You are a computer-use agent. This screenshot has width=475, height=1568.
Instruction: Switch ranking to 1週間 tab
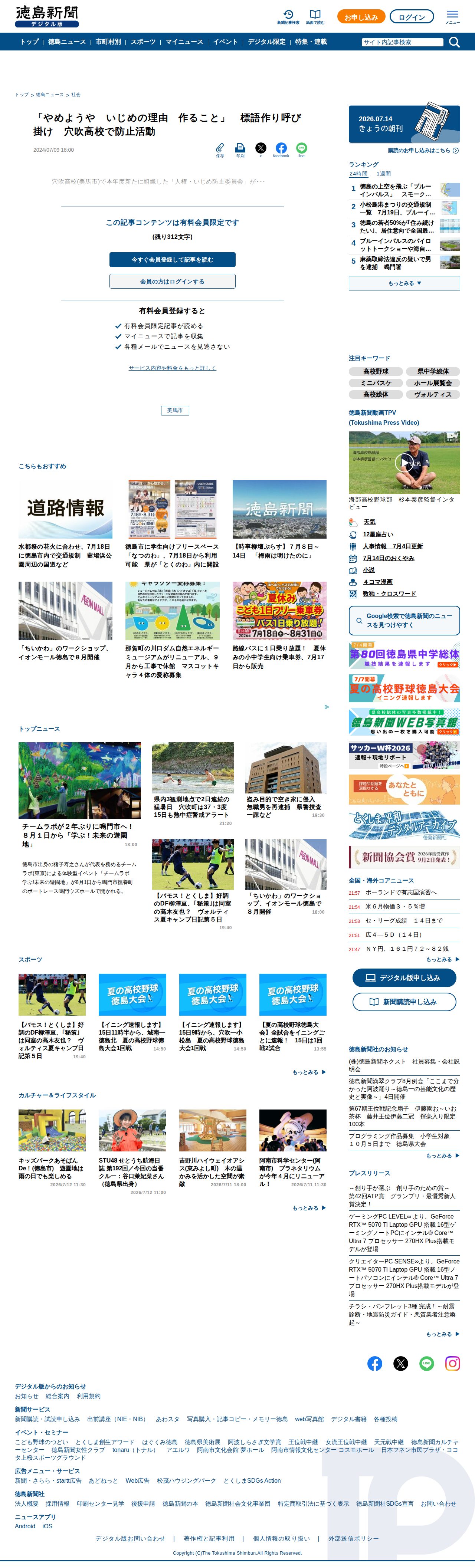click(x=384, y=174)
